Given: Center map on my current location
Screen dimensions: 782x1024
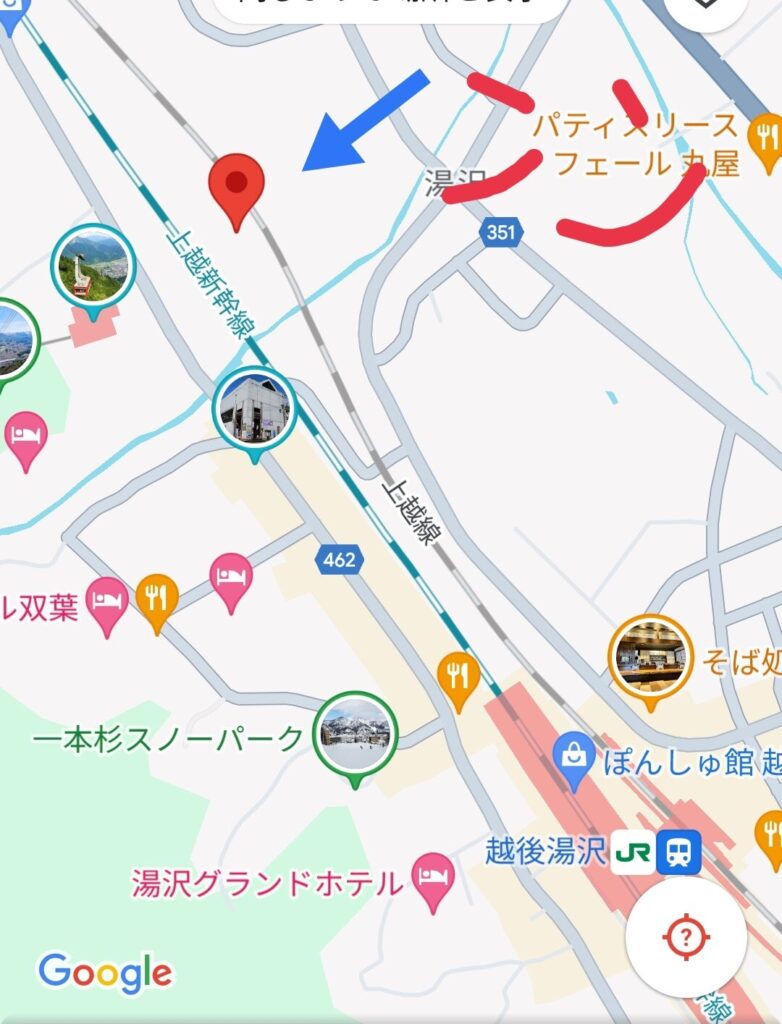Looking at the screenshot, I should [x=685, y=937].
